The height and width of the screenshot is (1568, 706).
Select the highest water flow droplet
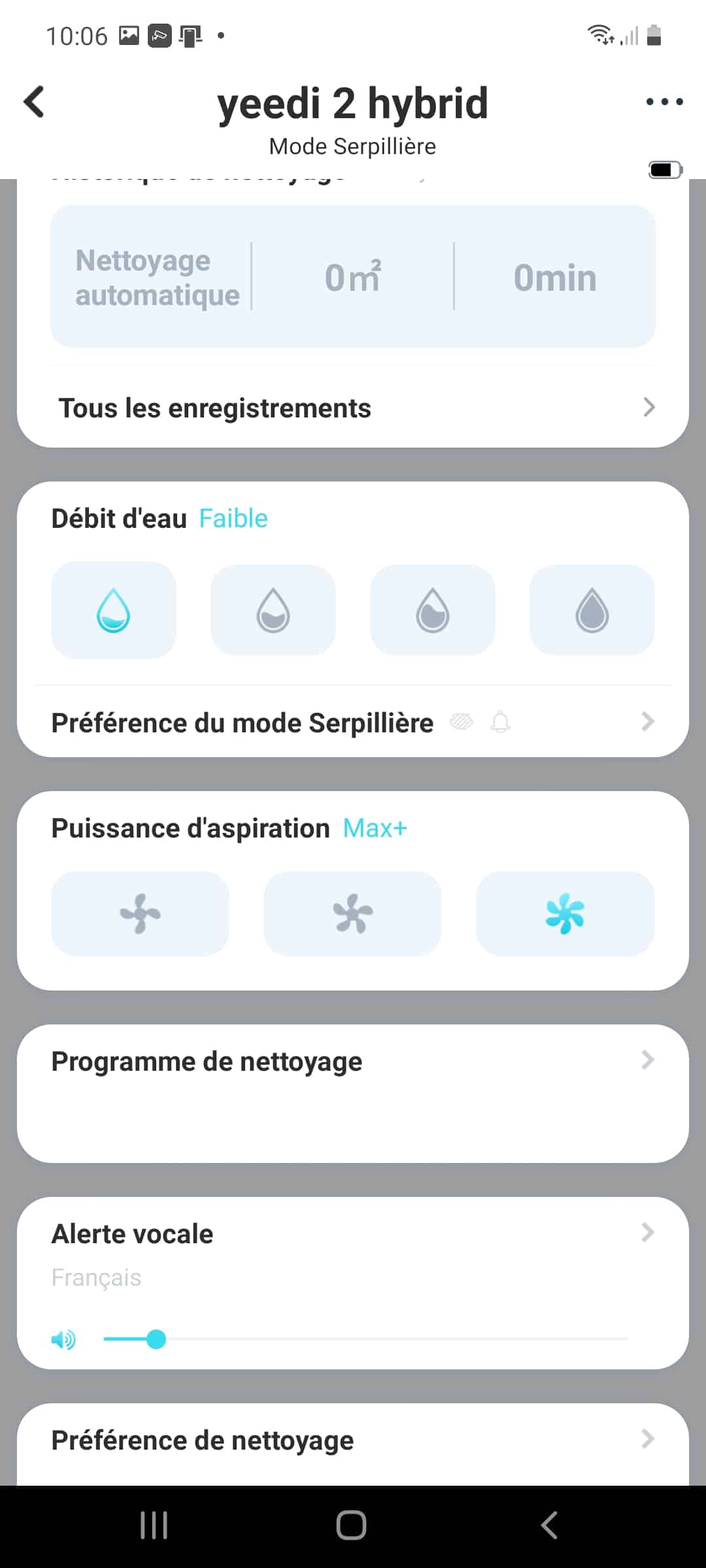(592, 610)
